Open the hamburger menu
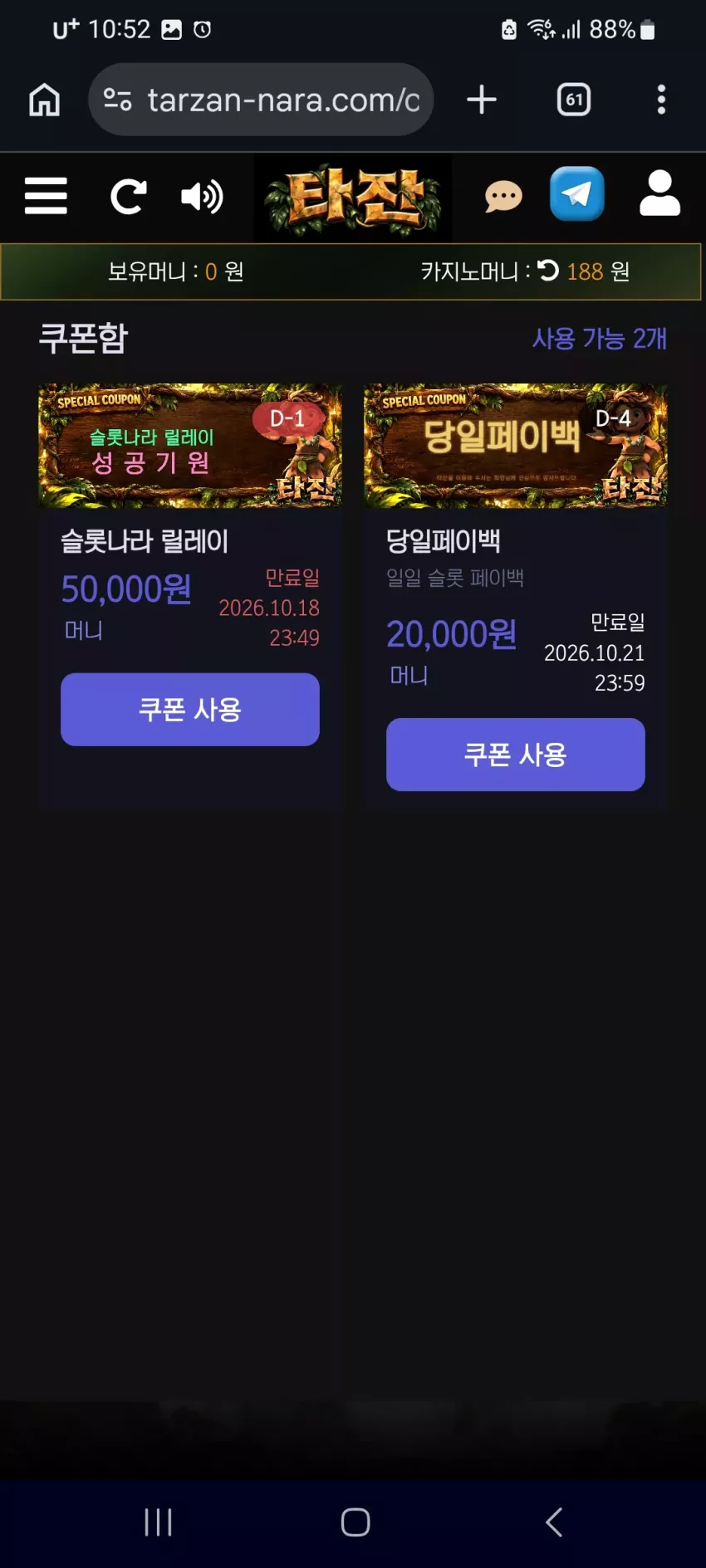The width and height of the screenshot is (706, 1568). (x=46, y=197)
